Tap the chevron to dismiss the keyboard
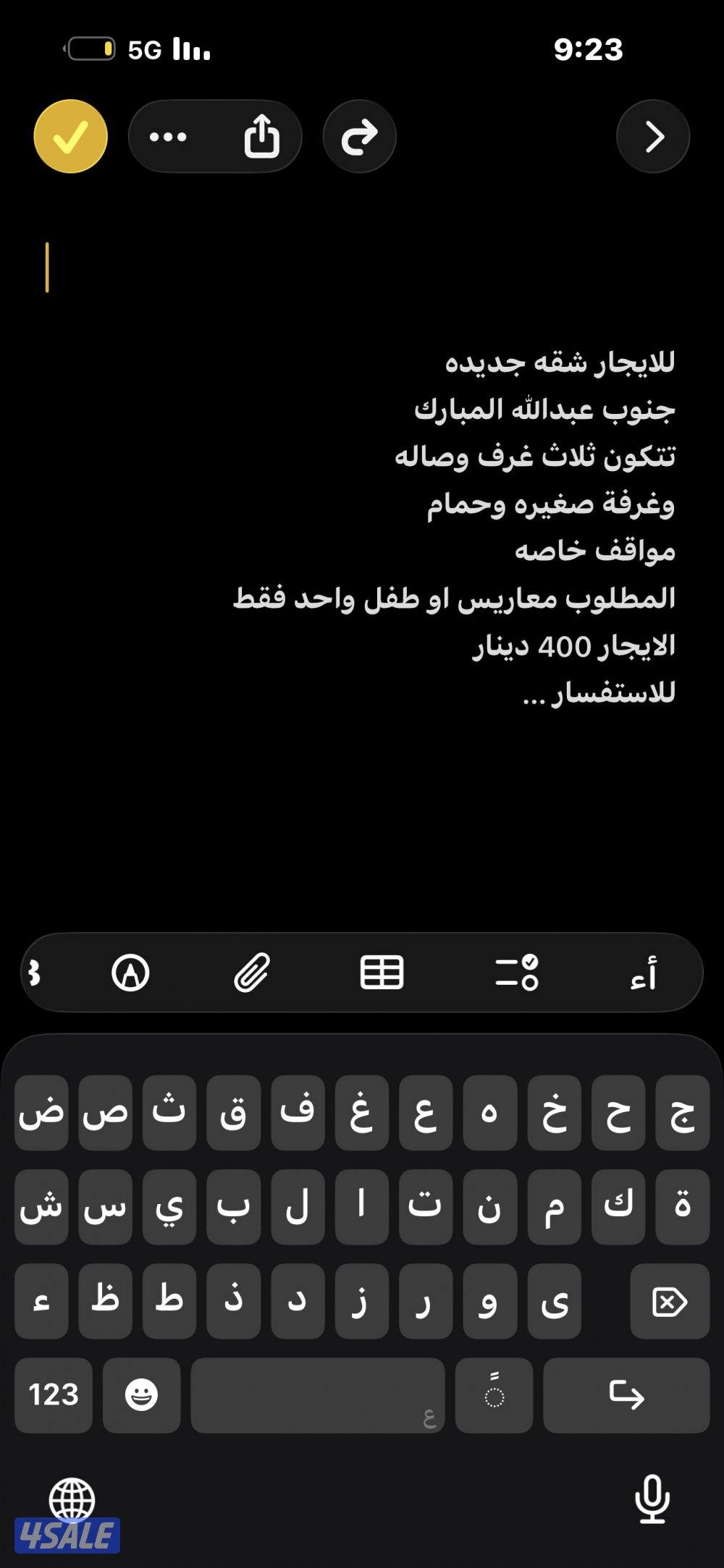The width and height of the screenshot is (724, 1568). pyautogui.click(x=652, y=137)
